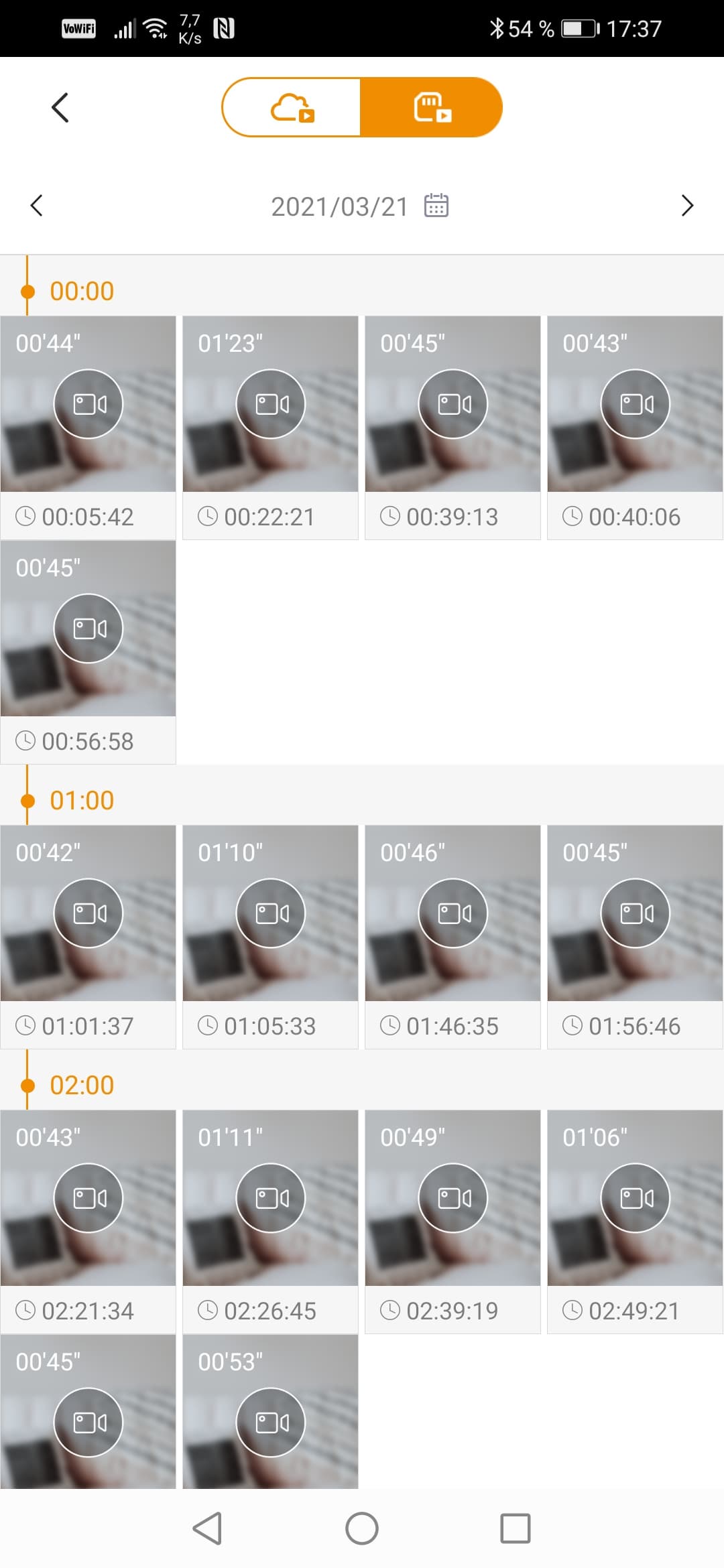This screenshot has width=724, height=1568.
Task: Play the clip recorded at 02:39:19
Action: (x=453, y=1199)
